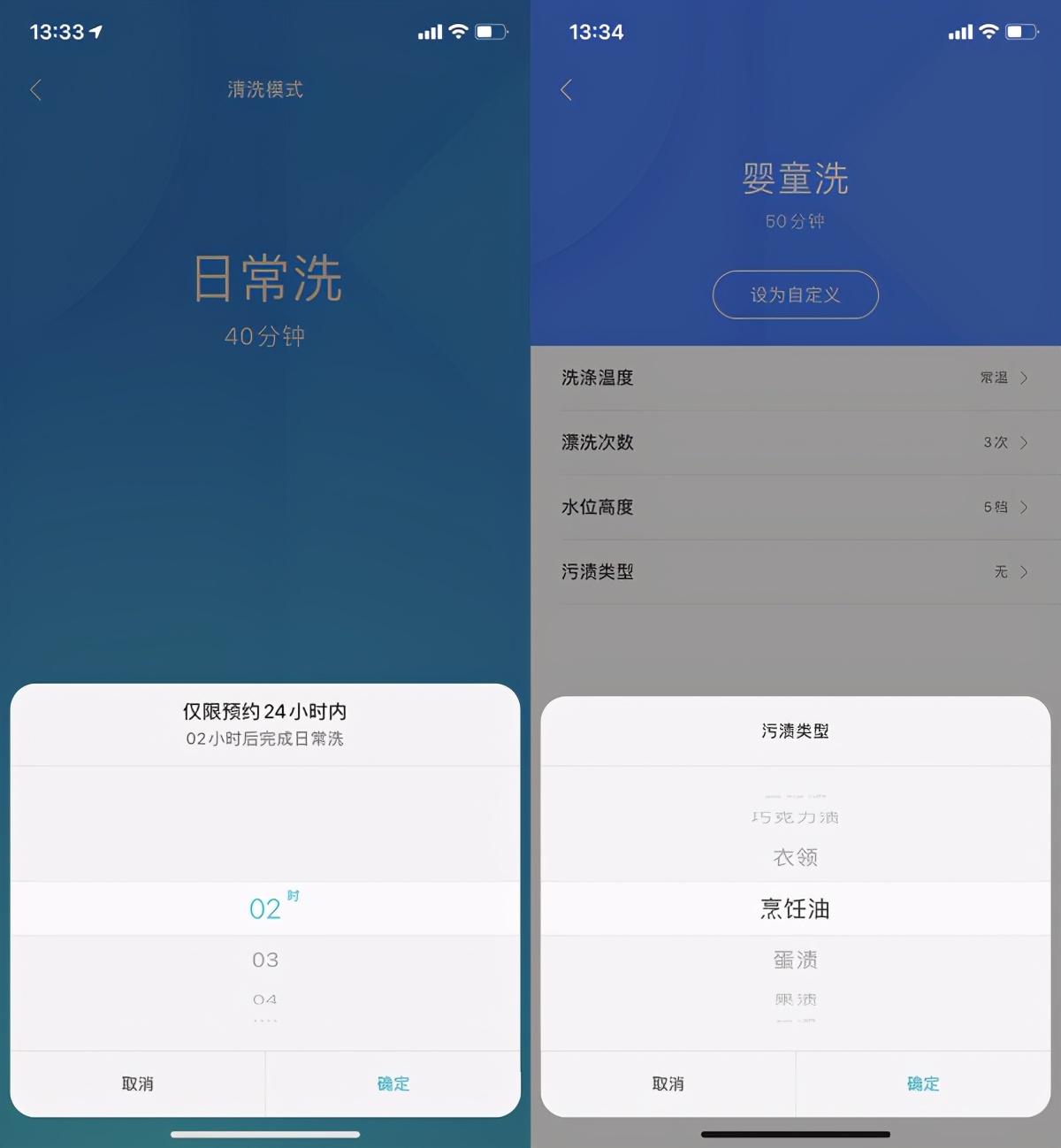Select 蛋渍 stain option

pyautogui.click(x=794, y=960)
